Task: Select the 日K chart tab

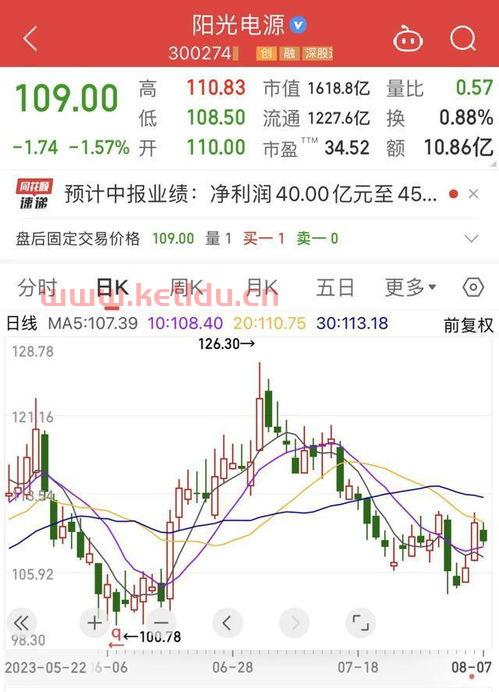Action: coord(112,287)
